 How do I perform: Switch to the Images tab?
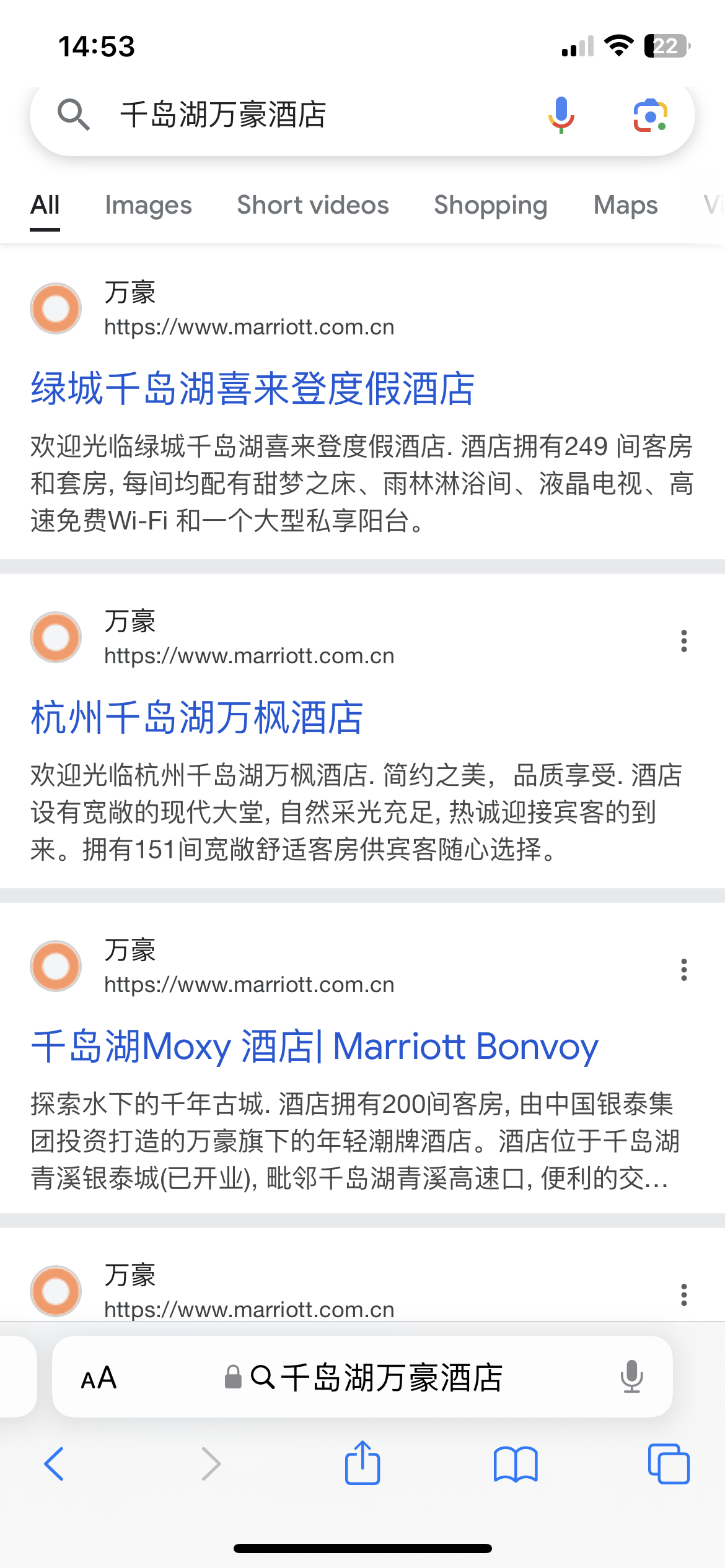click(148, 206)
